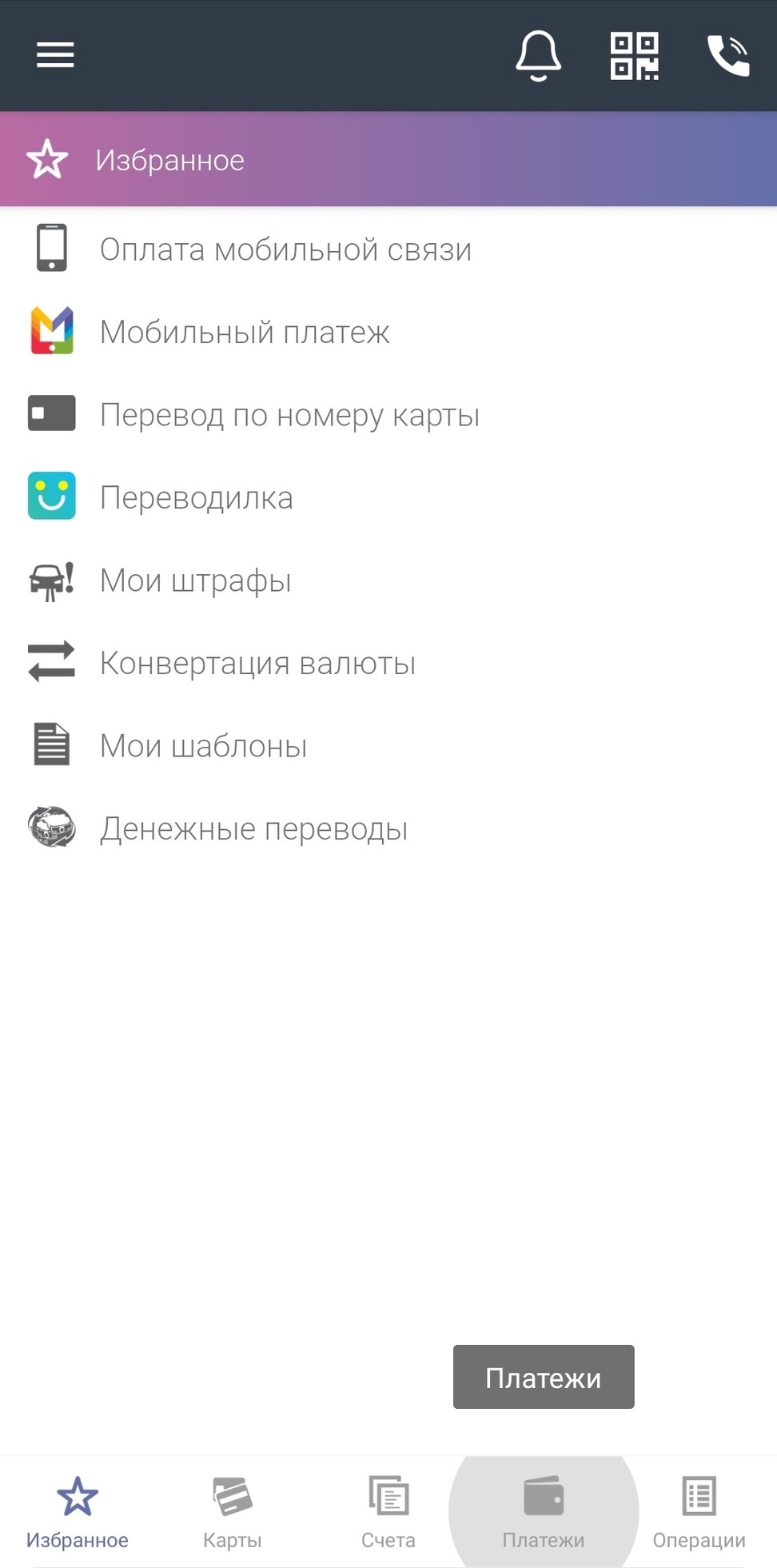The width and height of the screenshot is (777, 1568).
Task: Switch to the Карты tab
Action: click(233, 1512)
